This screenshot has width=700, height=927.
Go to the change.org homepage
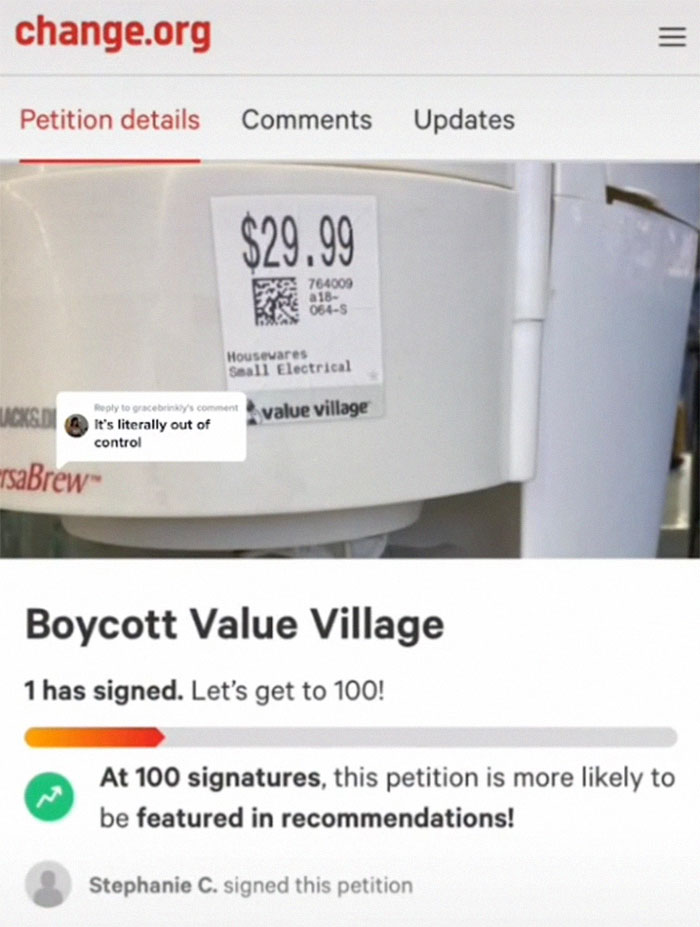112,33
